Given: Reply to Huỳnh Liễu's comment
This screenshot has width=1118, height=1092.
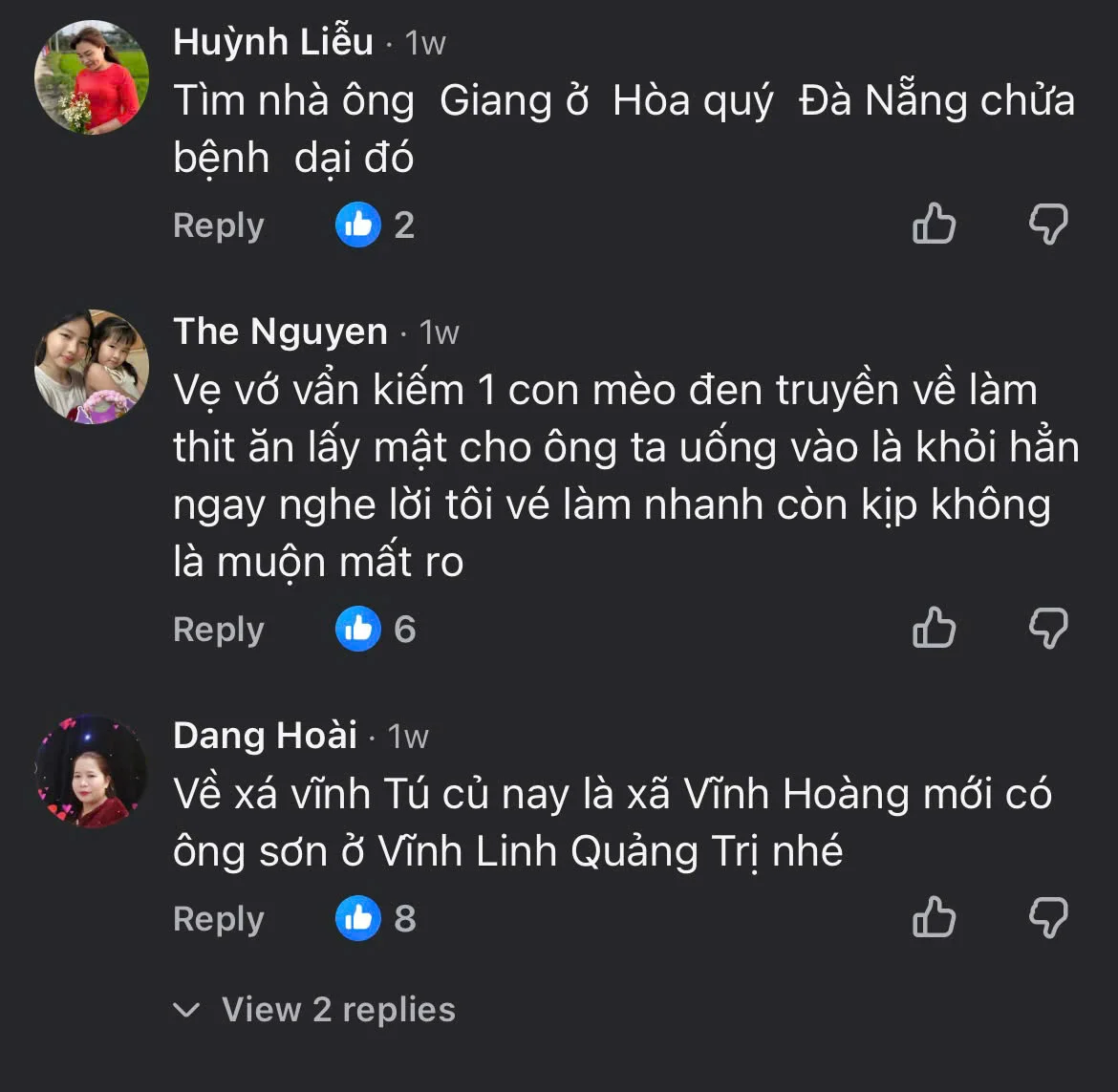Looking at the screenshot, I should tap(218, 225).
